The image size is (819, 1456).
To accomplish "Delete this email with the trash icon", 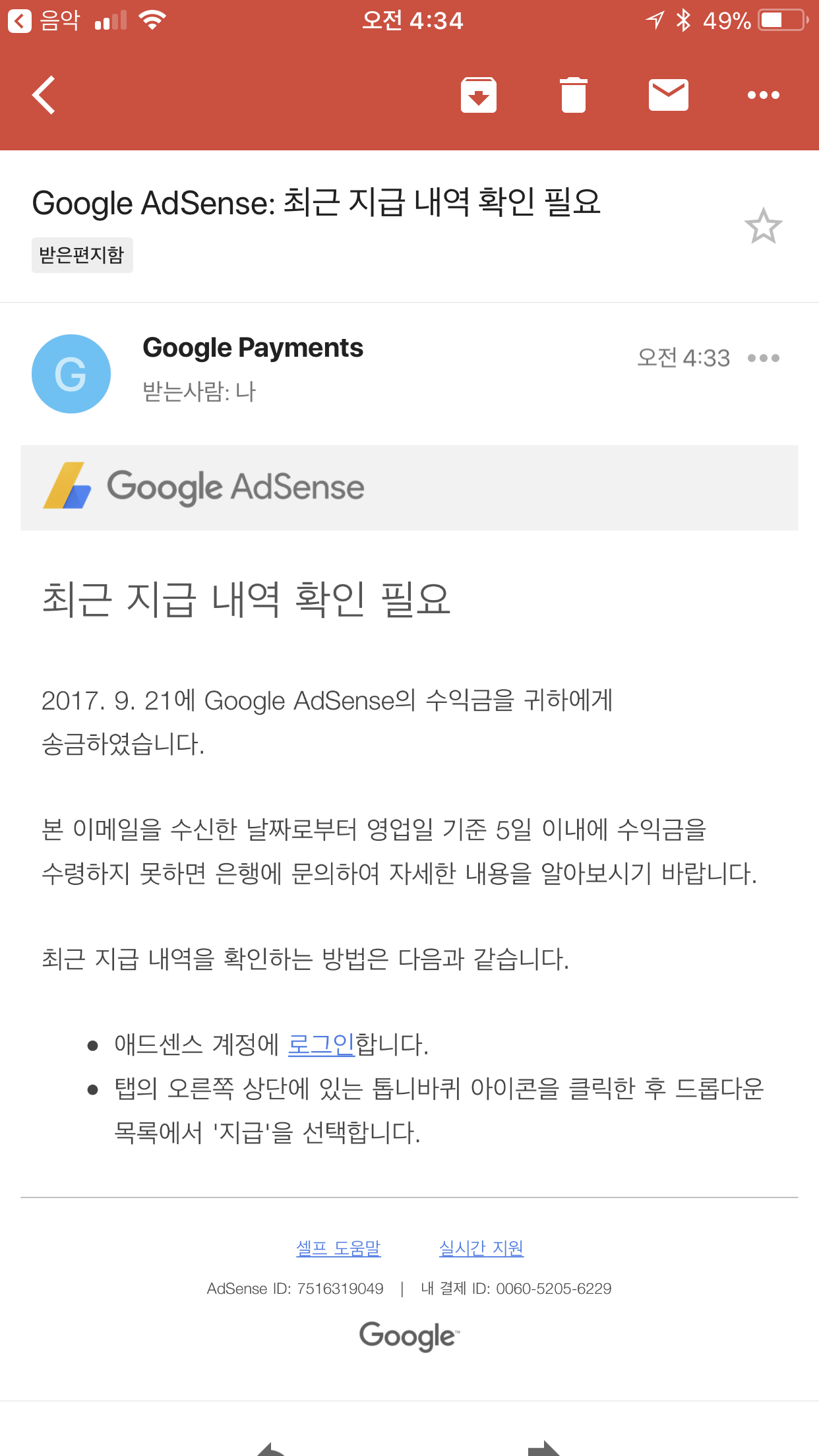I will (573, 96).
